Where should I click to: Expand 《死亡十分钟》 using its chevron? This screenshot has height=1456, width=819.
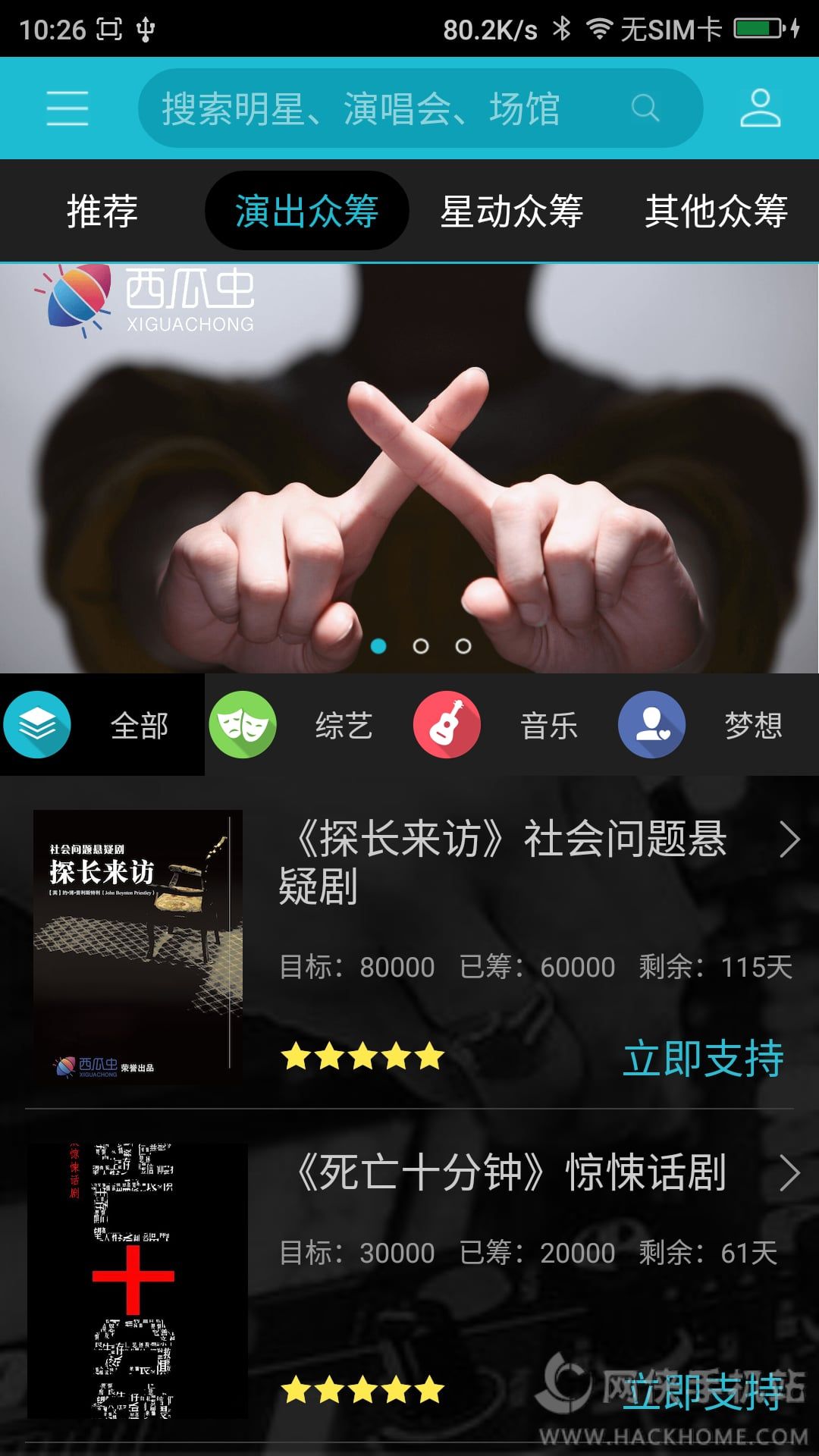tap(789, 1173)
